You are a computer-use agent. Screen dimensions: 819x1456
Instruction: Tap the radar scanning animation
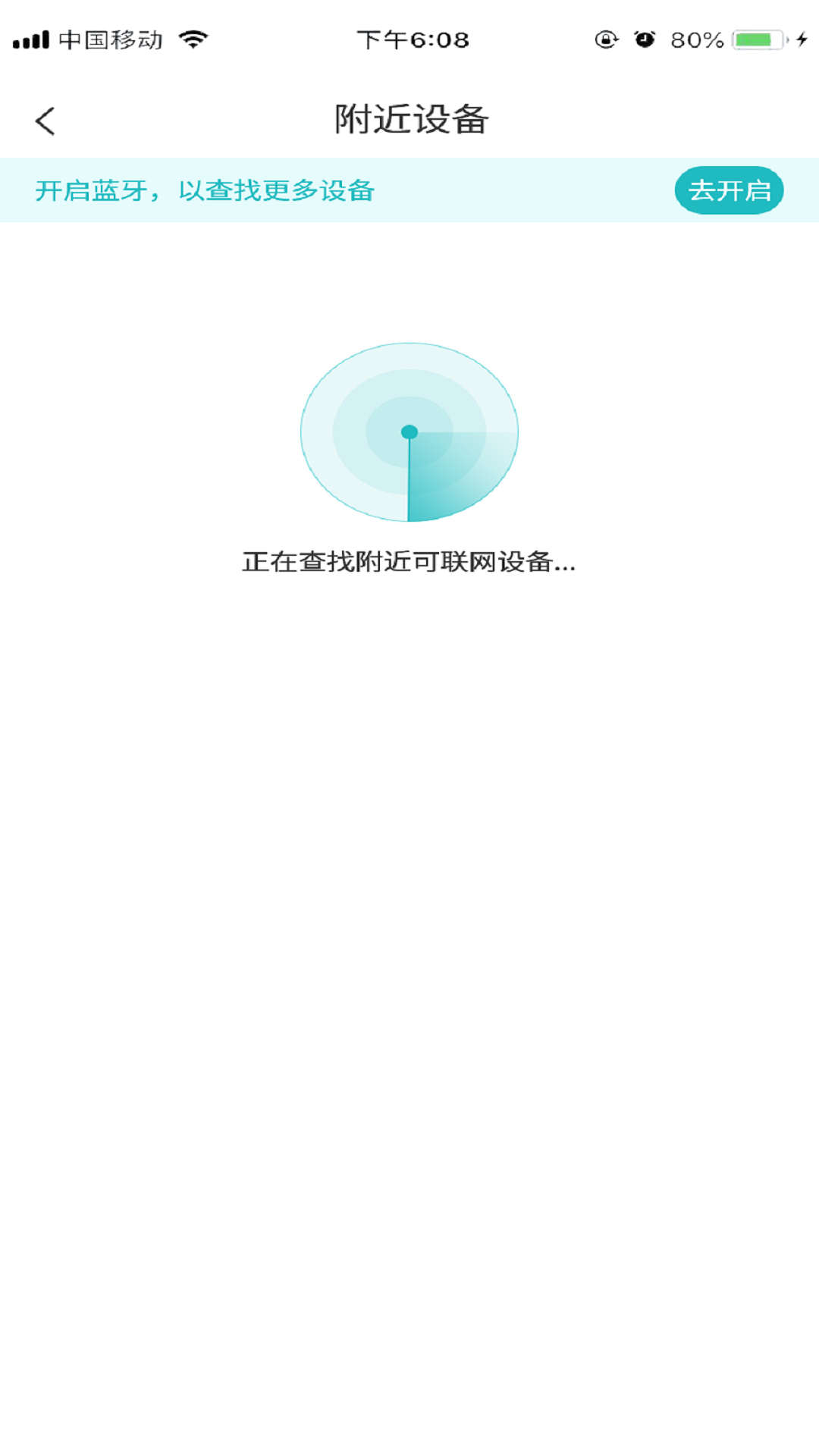click(409, 432)
